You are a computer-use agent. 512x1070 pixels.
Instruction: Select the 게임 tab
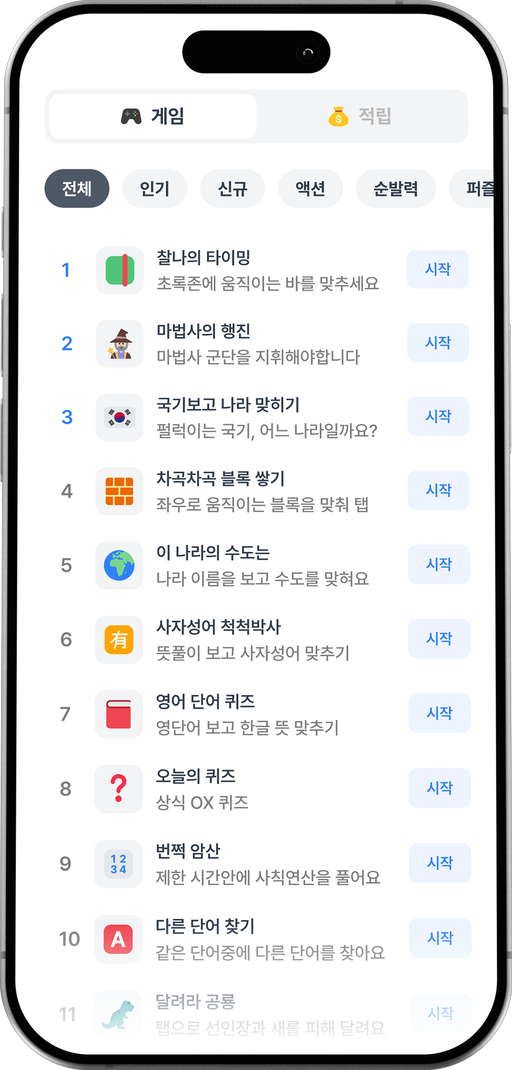click(x=153, y=117)
